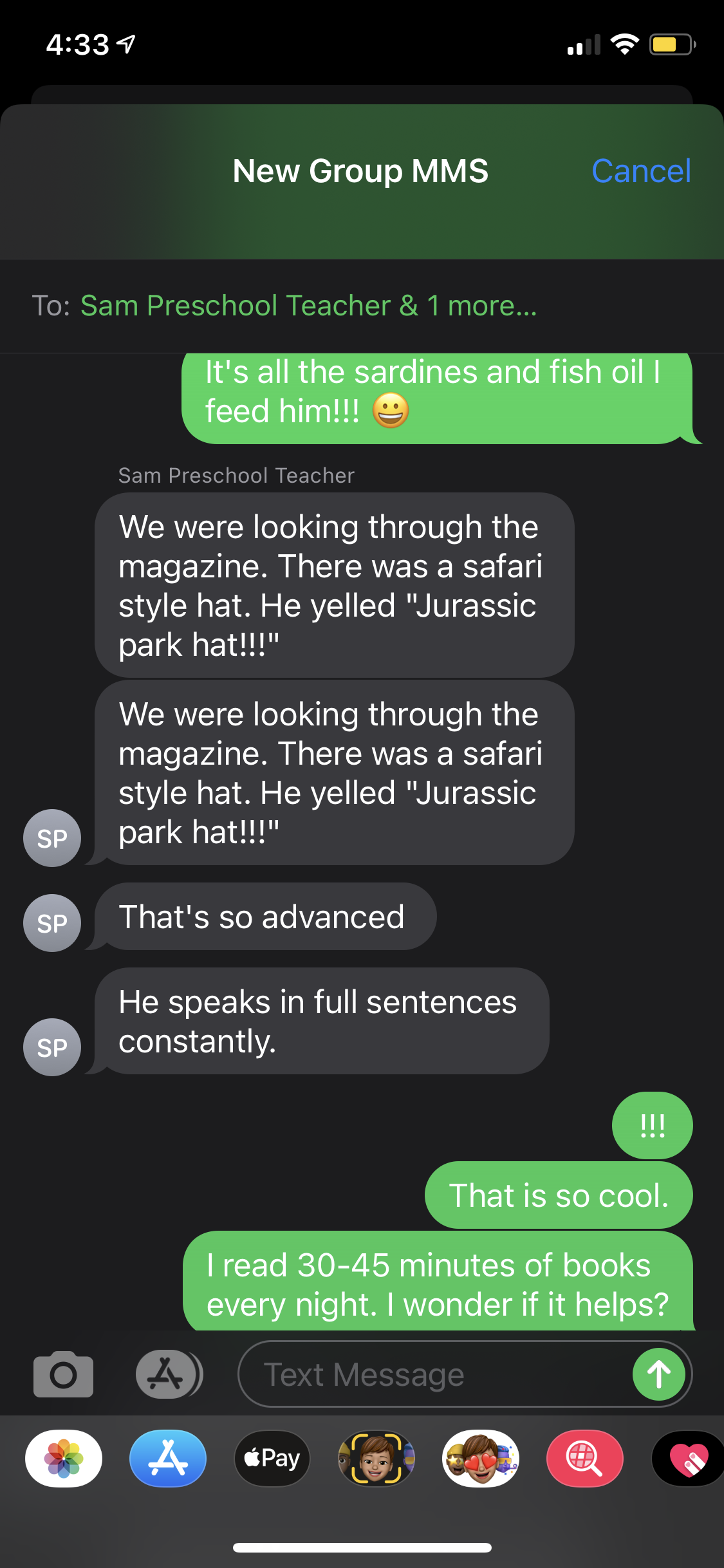Open the App Store iMessage app
The image size is (724, 1568).
[x=168, y=1459]
